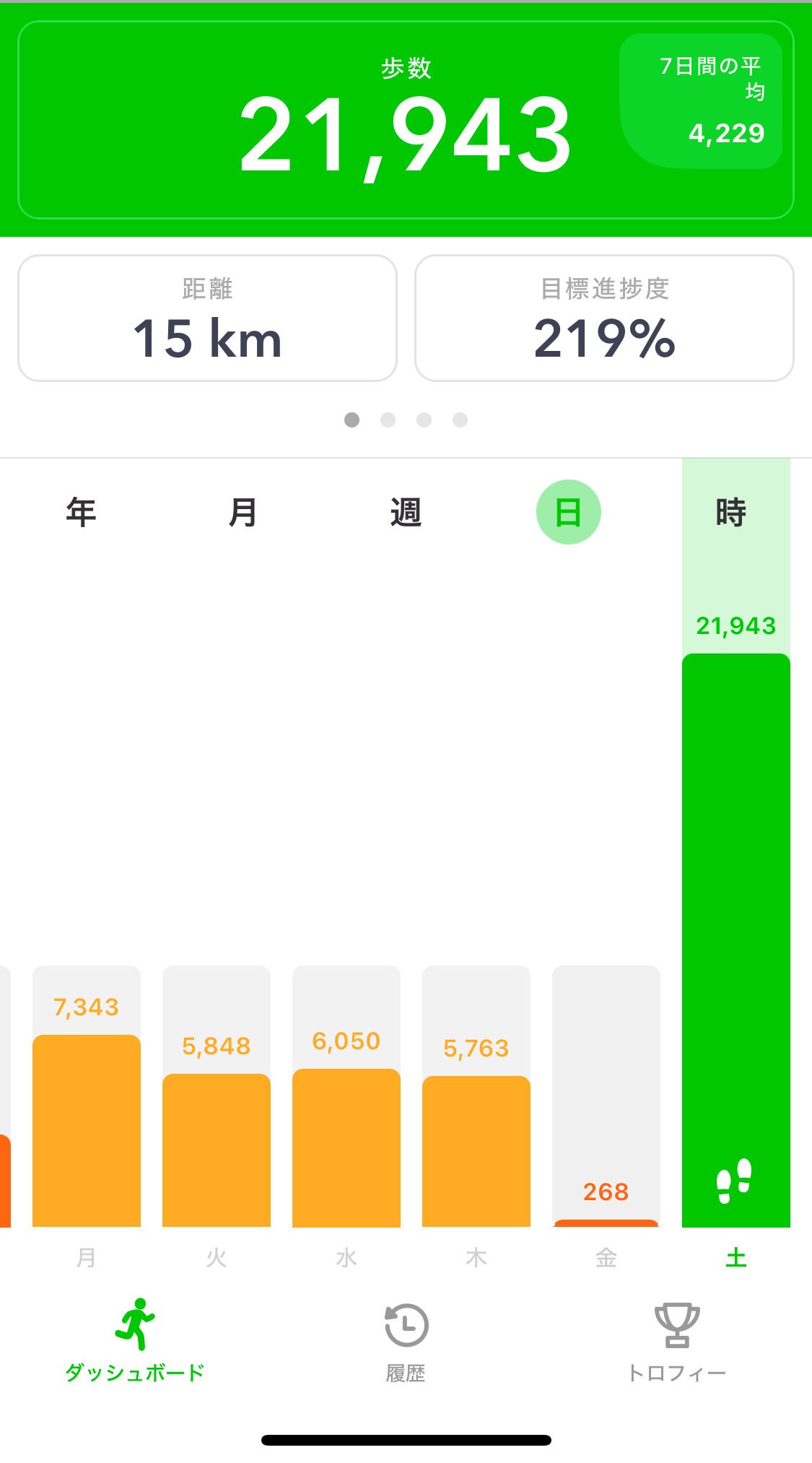This screenshot has height=1463, width=812.
Task: Select Monday's bar showing 7,343 steps
Action: (87, 1096)
